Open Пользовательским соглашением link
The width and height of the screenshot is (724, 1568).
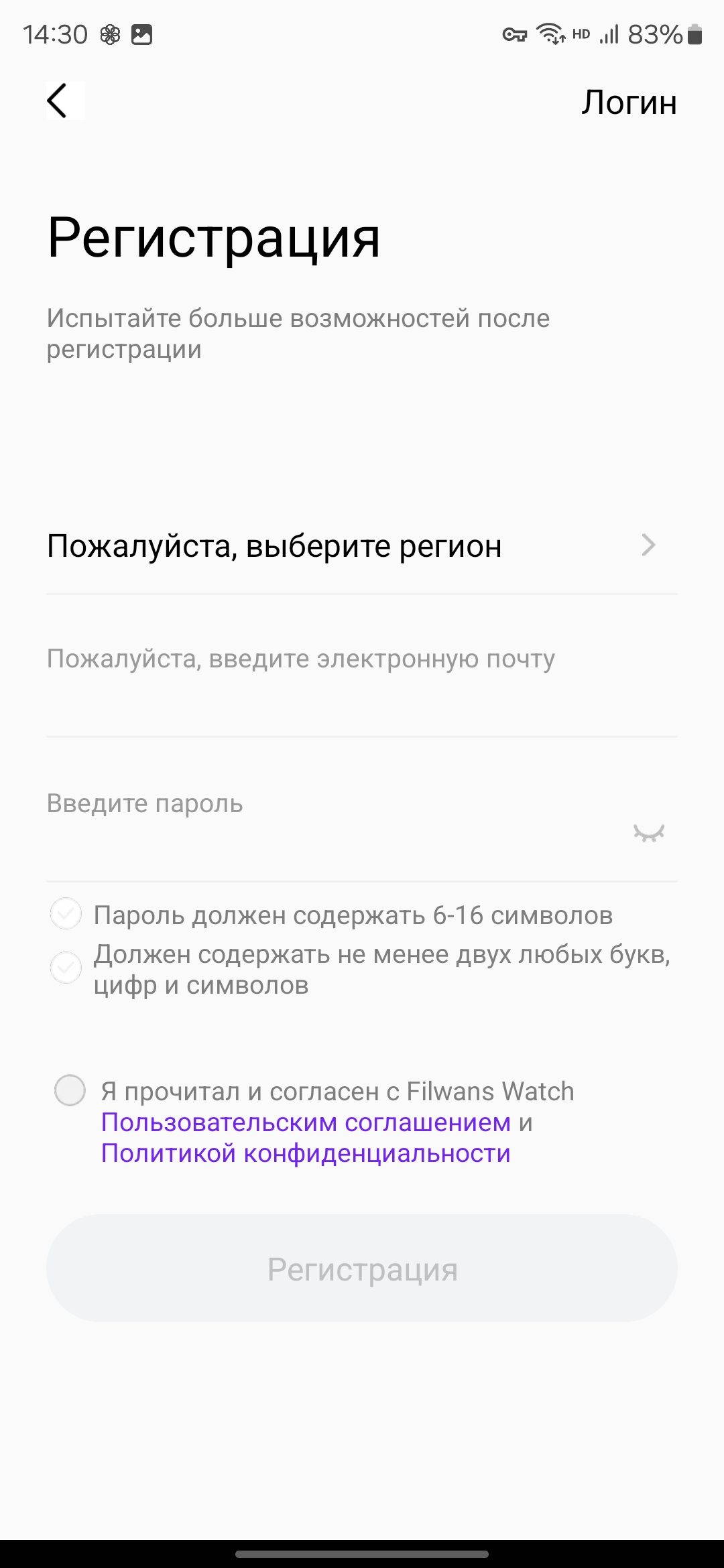pyautogui.click(x=306, y=1122)
